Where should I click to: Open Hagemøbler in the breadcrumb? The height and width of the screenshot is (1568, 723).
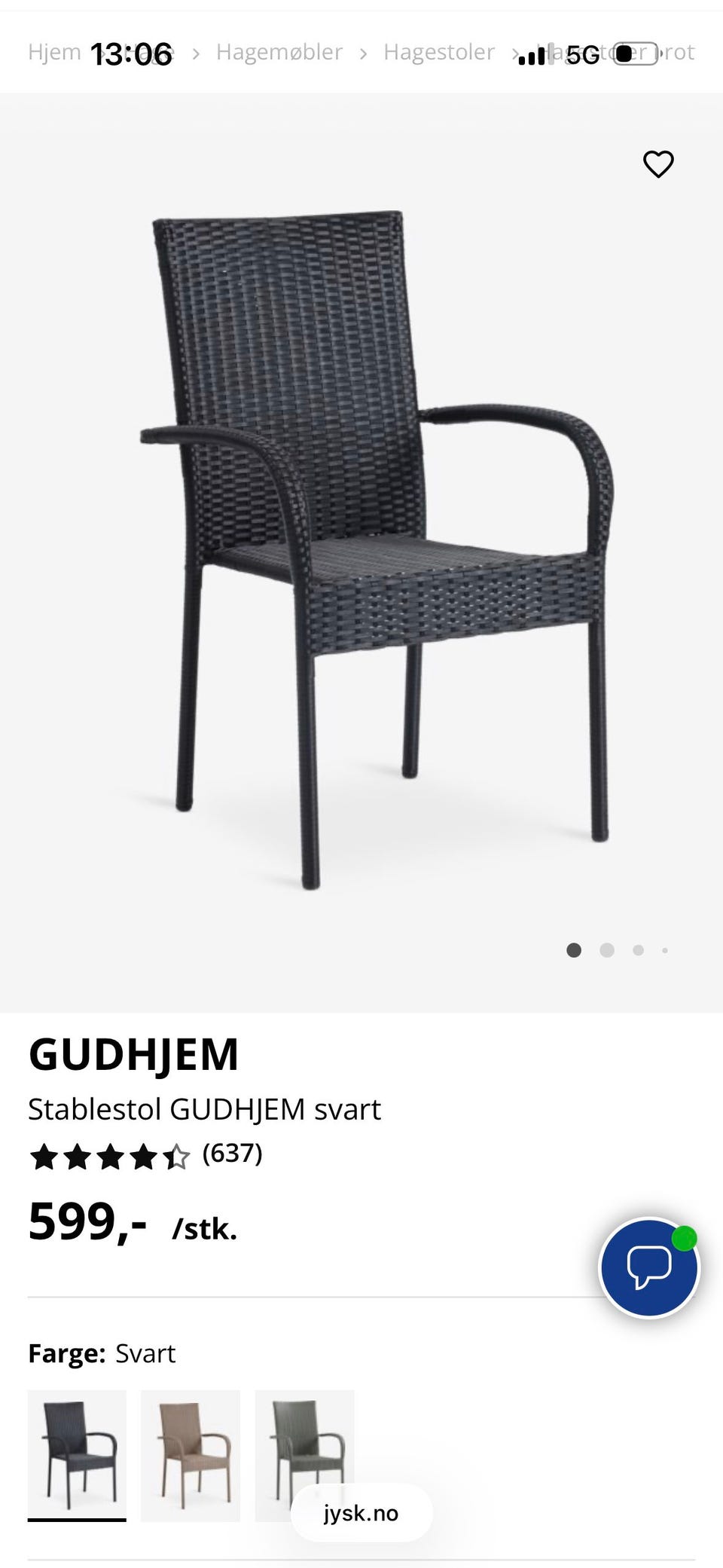point(279,52)
